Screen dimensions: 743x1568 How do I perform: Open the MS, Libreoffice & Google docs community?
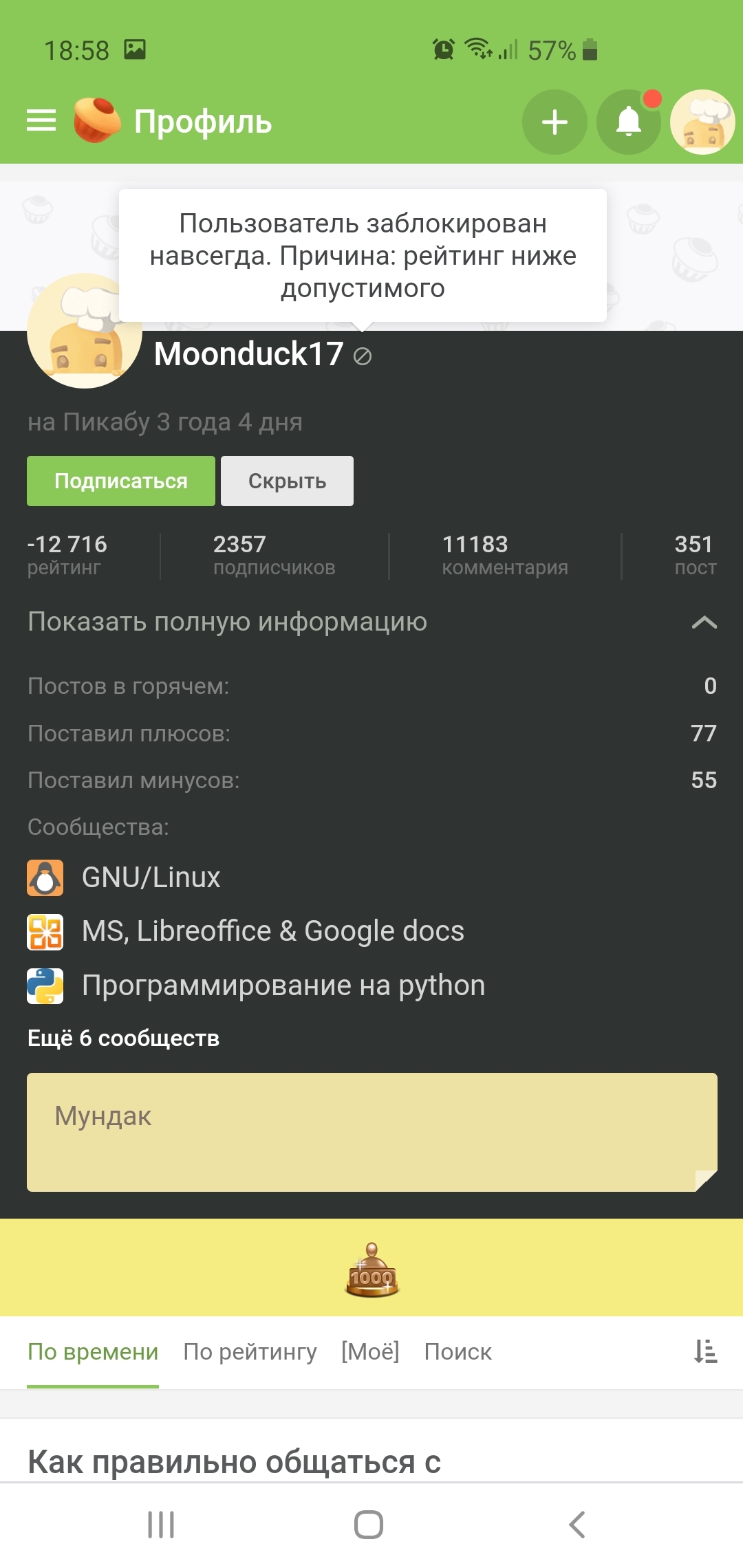tap(272, 931)
